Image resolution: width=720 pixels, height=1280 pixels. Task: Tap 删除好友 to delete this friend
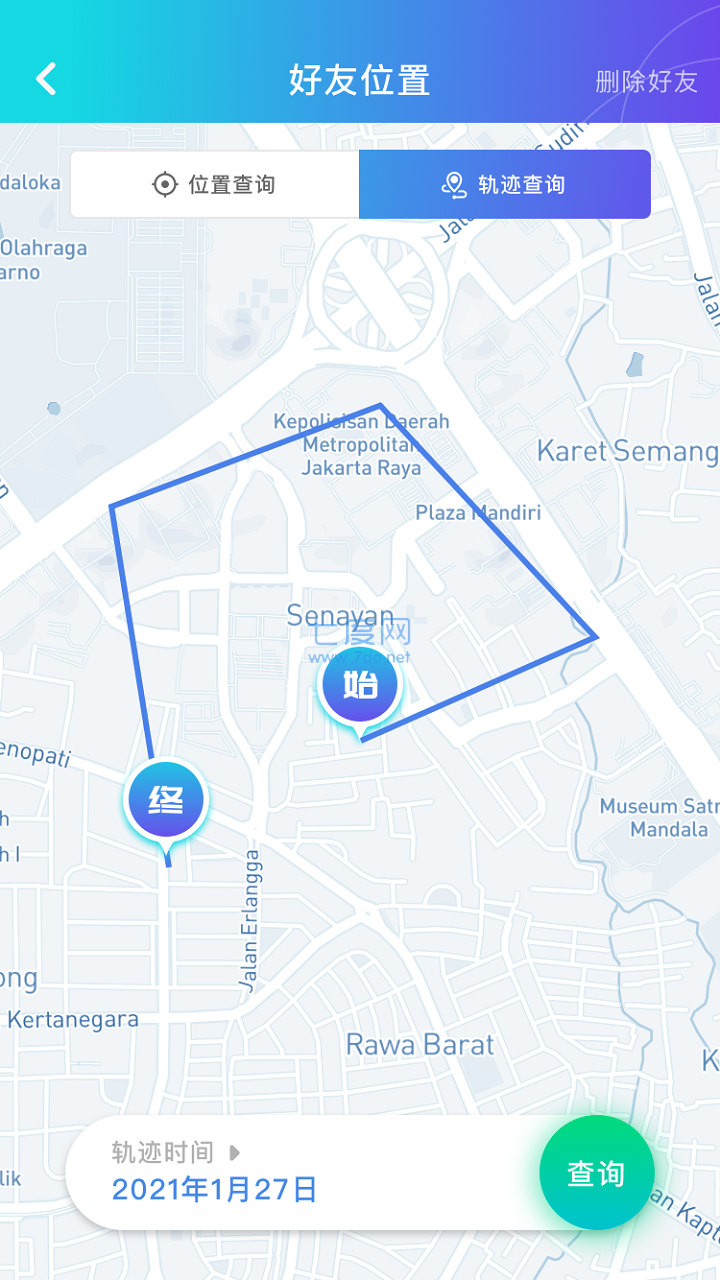click(x=646, y=81)
